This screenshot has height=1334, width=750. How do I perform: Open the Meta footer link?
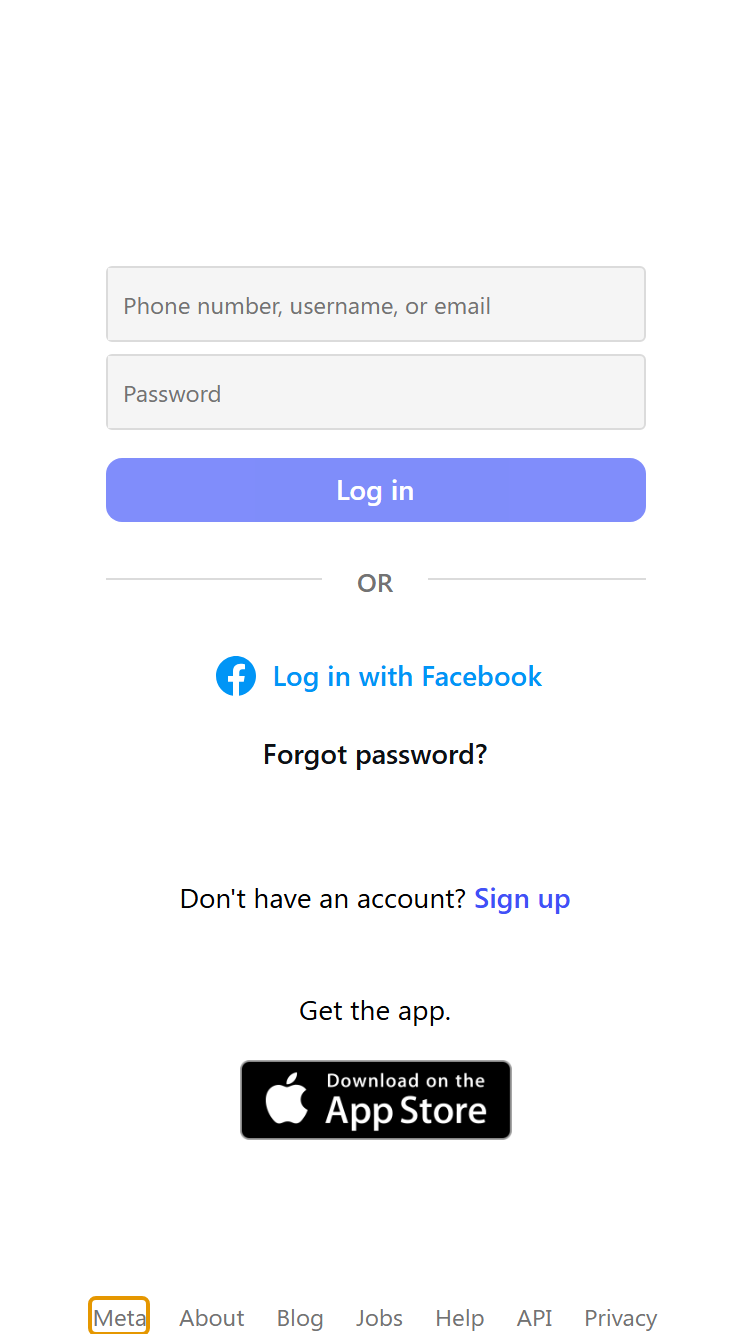(119, 1318)
